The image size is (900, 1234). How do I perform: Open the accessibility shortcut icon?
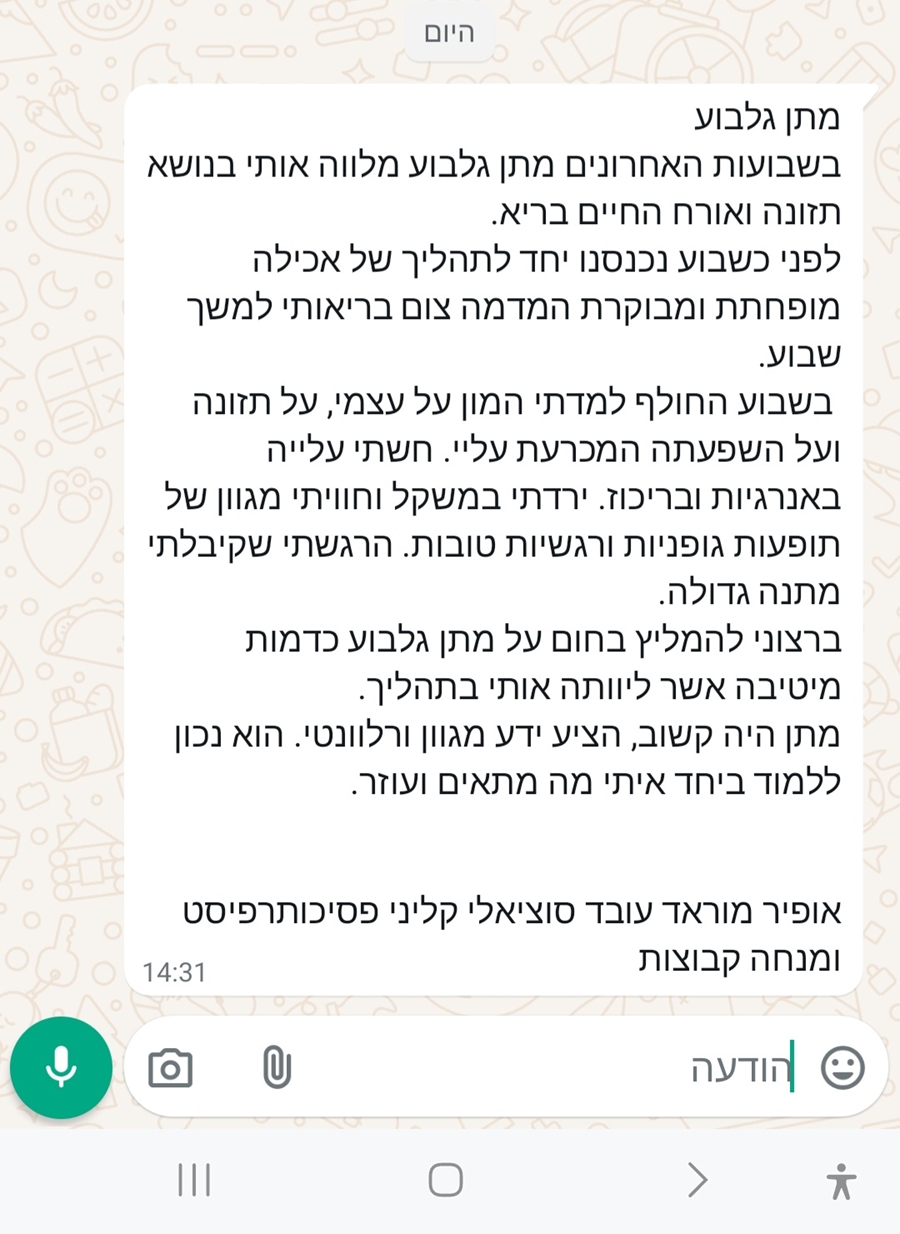(842, 1181)
